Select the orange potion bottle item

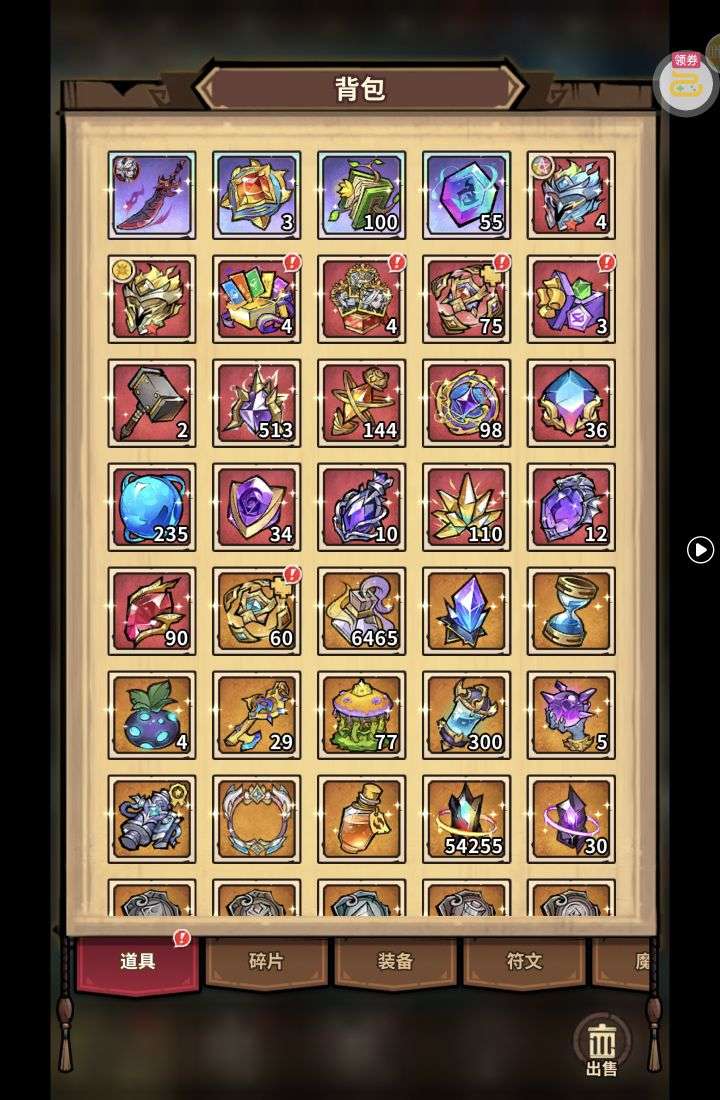coord(362,819)
